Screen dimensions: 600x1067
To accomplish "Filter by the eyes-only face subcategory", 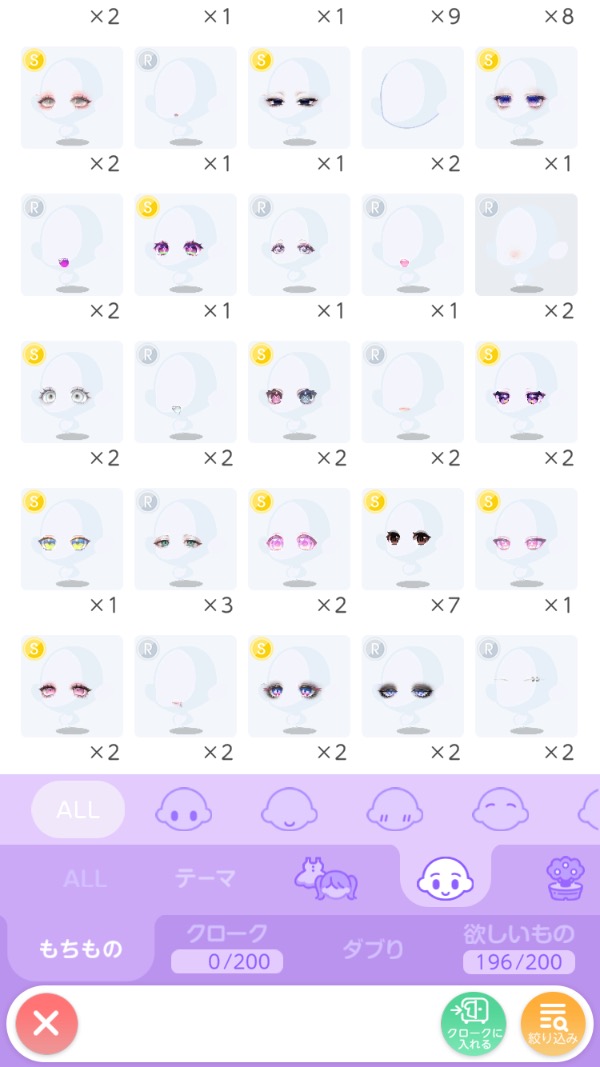I will (x=184, y=809).
